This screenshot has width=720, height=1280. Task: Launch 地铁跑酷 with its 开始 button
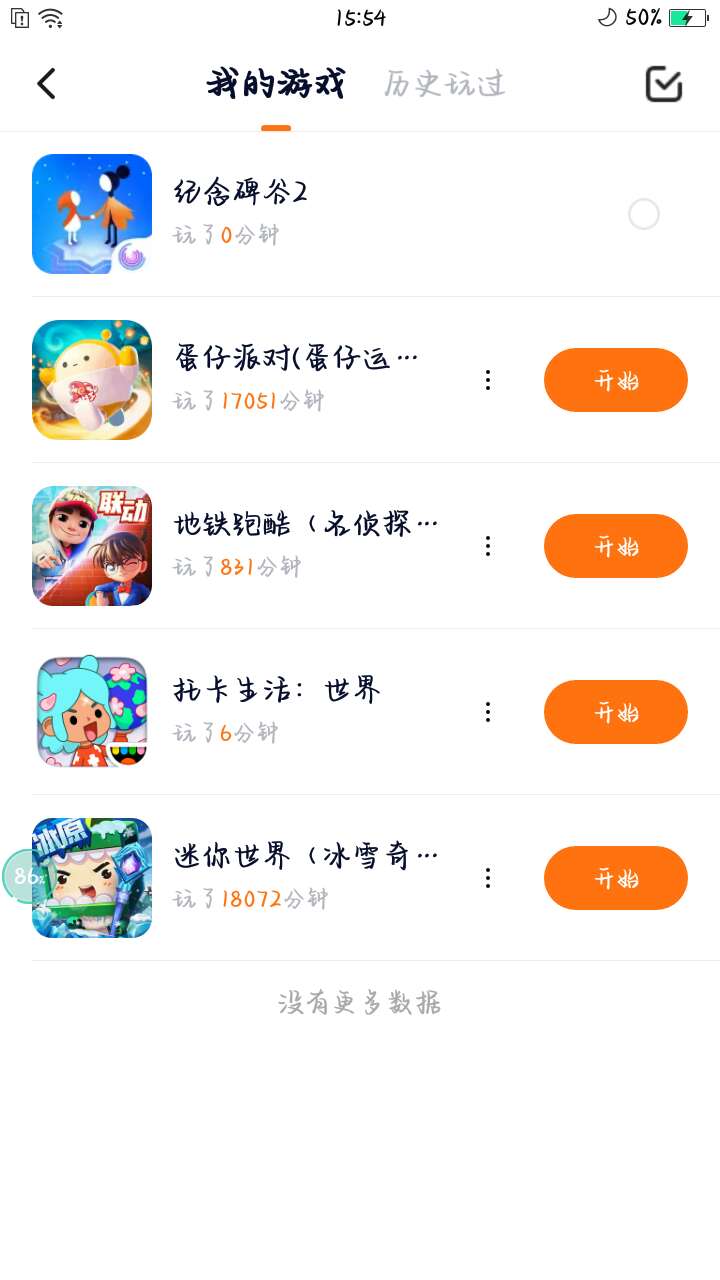615,546
